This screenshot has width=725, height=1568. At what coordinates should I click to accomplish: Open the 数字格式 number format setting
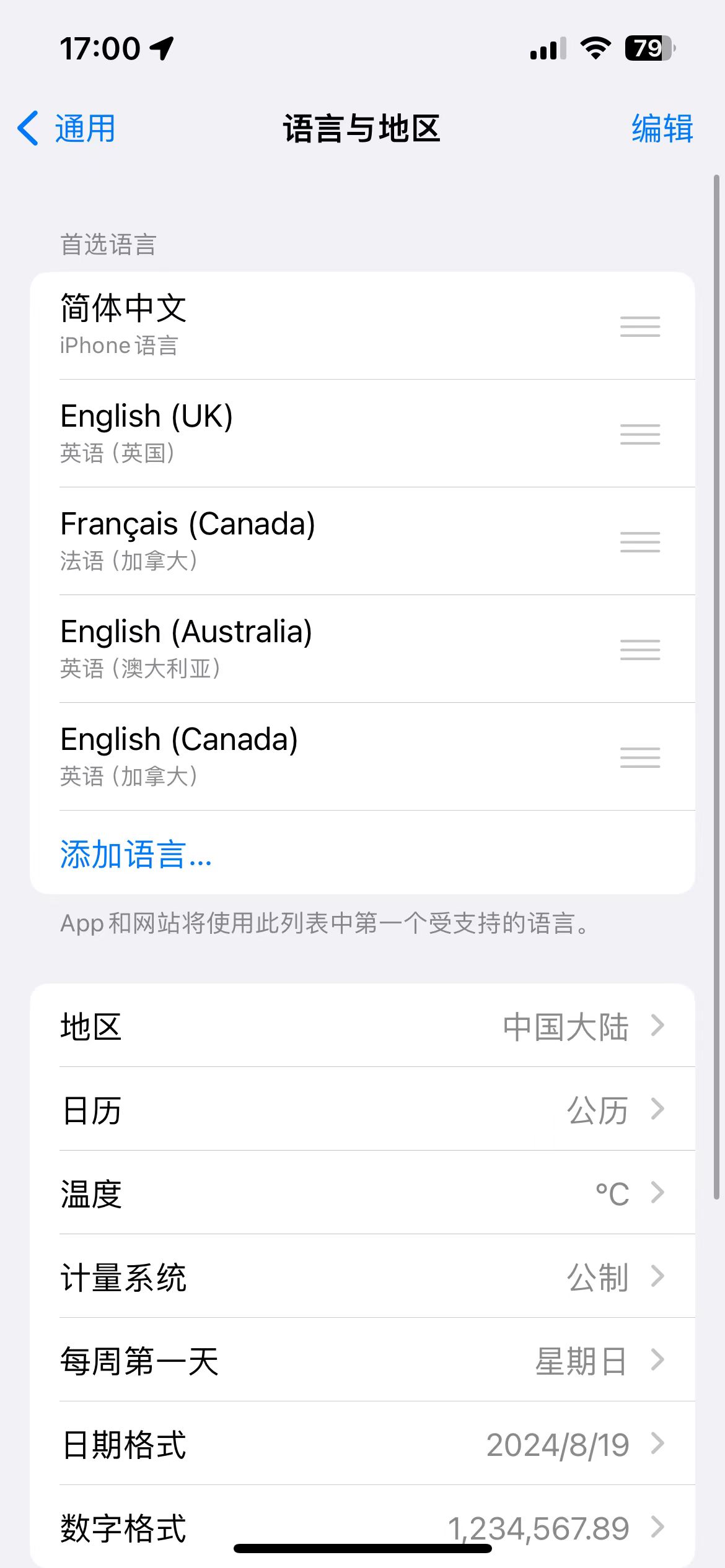[362, 1525]
